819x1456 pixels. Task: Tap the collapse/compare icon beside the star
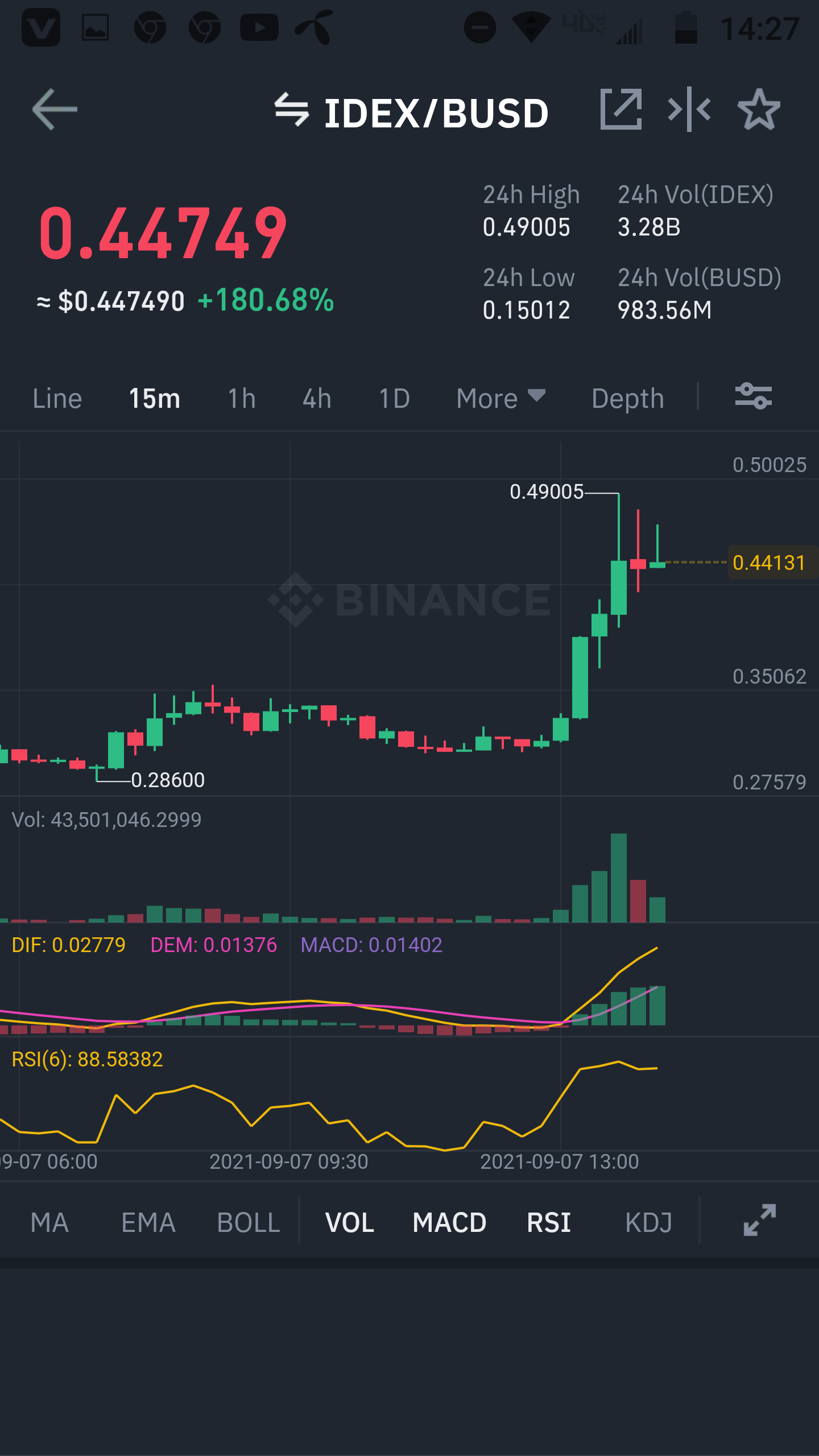689,109
